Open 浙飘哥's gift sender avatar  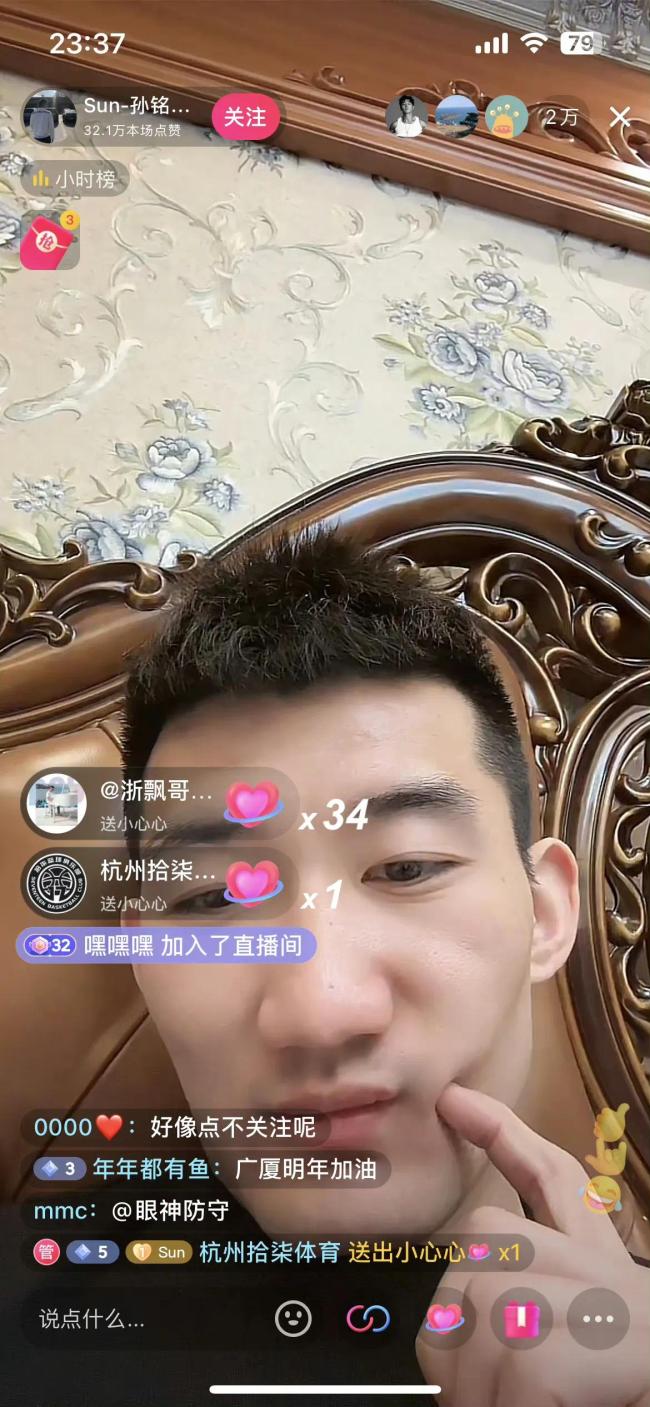click(56, 803)
